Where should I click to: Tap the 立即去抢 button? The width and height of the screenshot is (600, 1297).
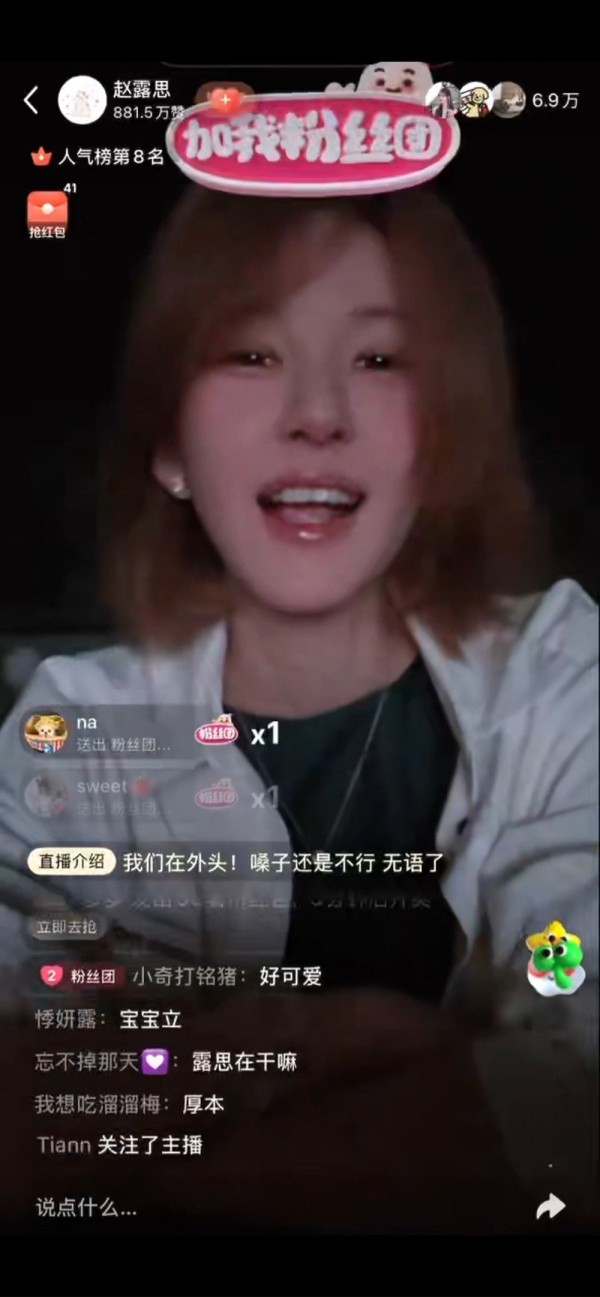[x=67, y=927]
